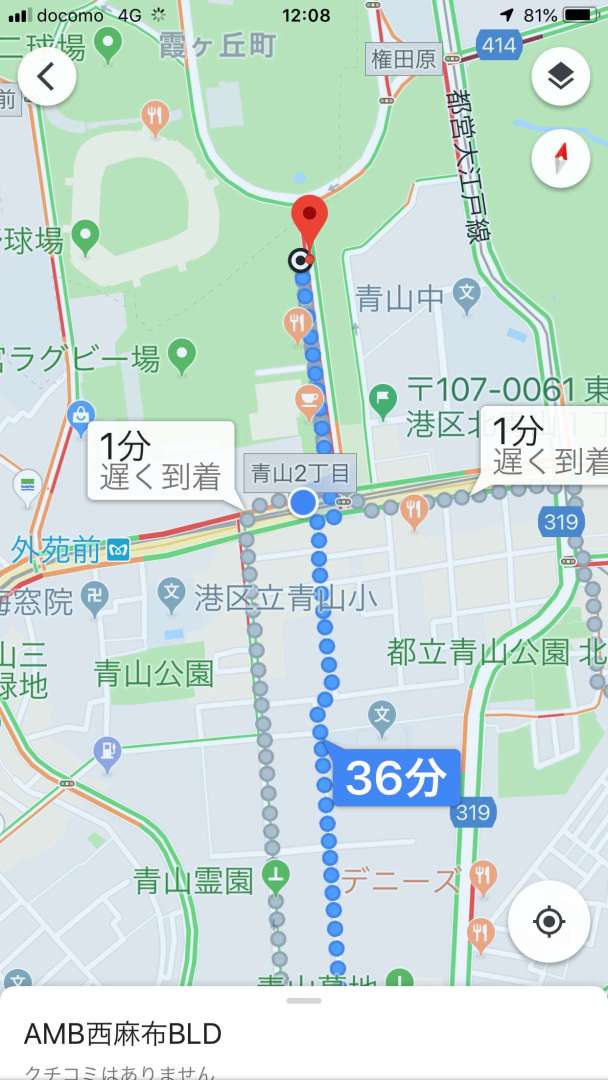
Task: Center map on my current location
Action: coord(549,921)
